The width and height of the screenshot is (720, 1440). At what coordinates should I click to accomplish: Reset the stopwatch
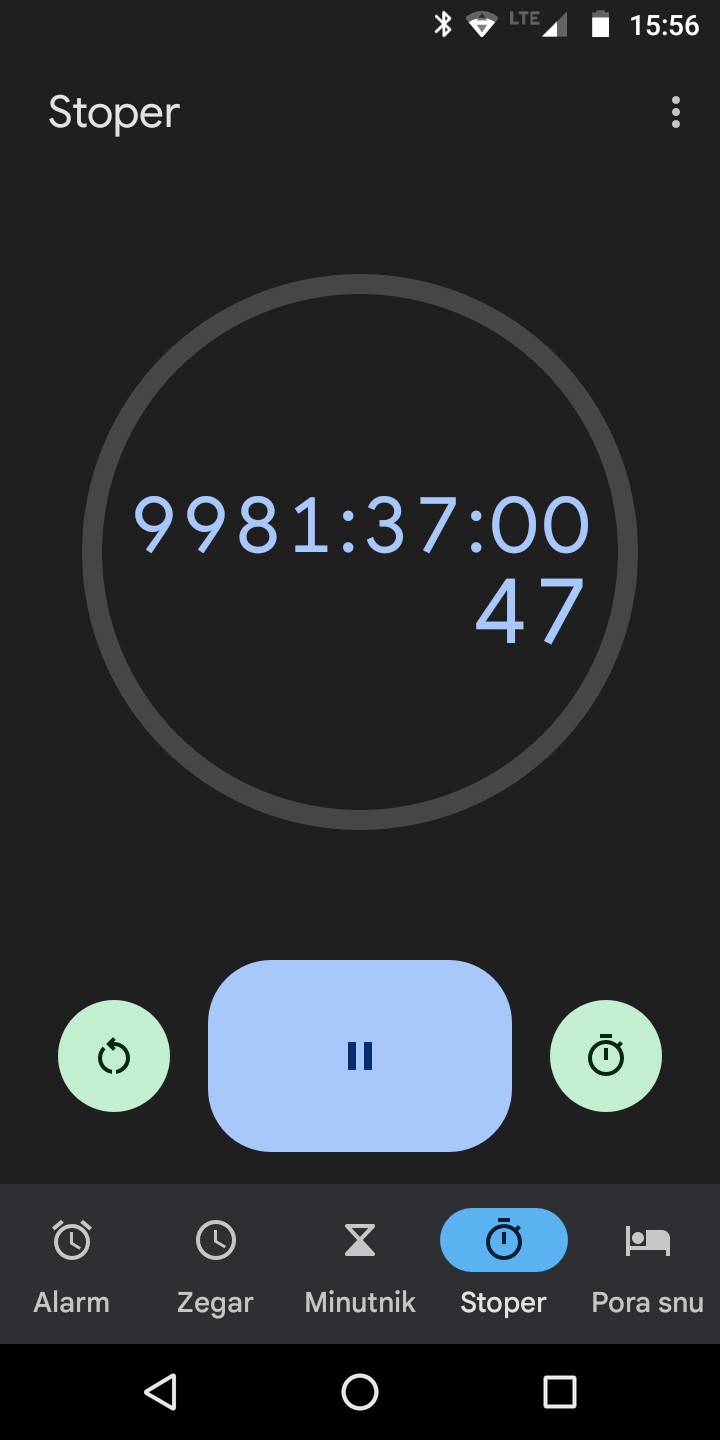pos(114,1056)
